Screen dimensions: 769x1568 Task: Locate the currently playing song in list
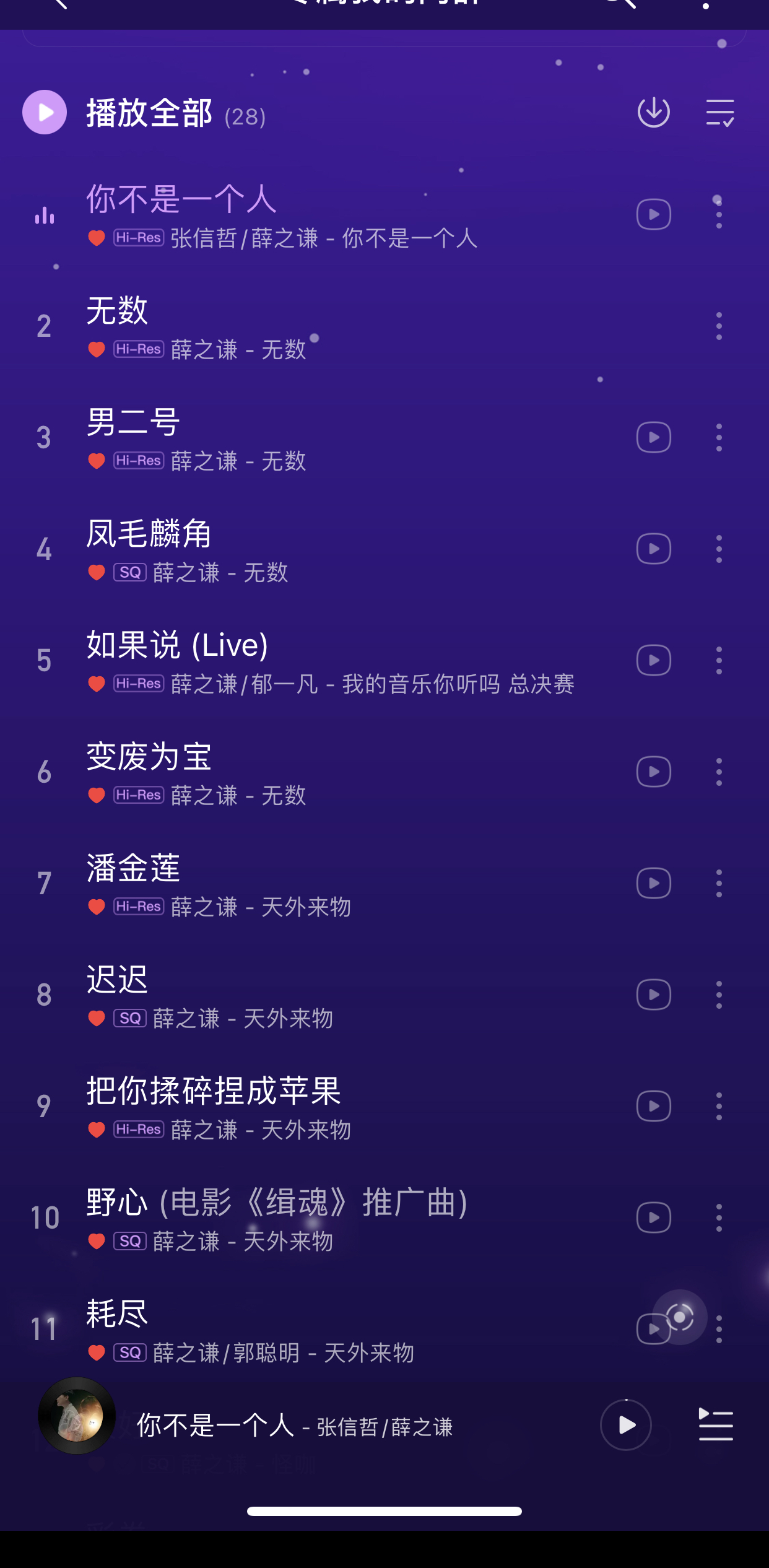coord(680,1317)
